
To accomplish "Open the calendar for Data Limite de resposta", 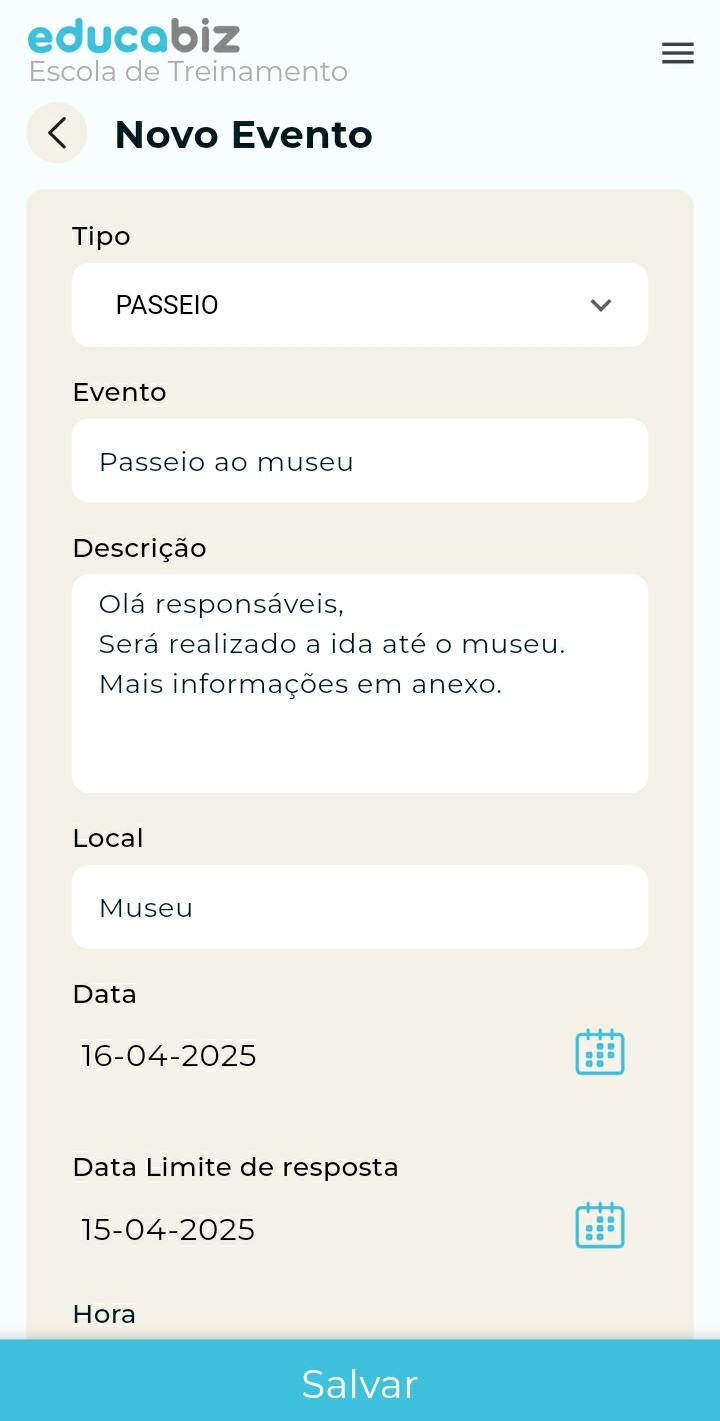I will pyautogui.click(x=600, y=1225).
